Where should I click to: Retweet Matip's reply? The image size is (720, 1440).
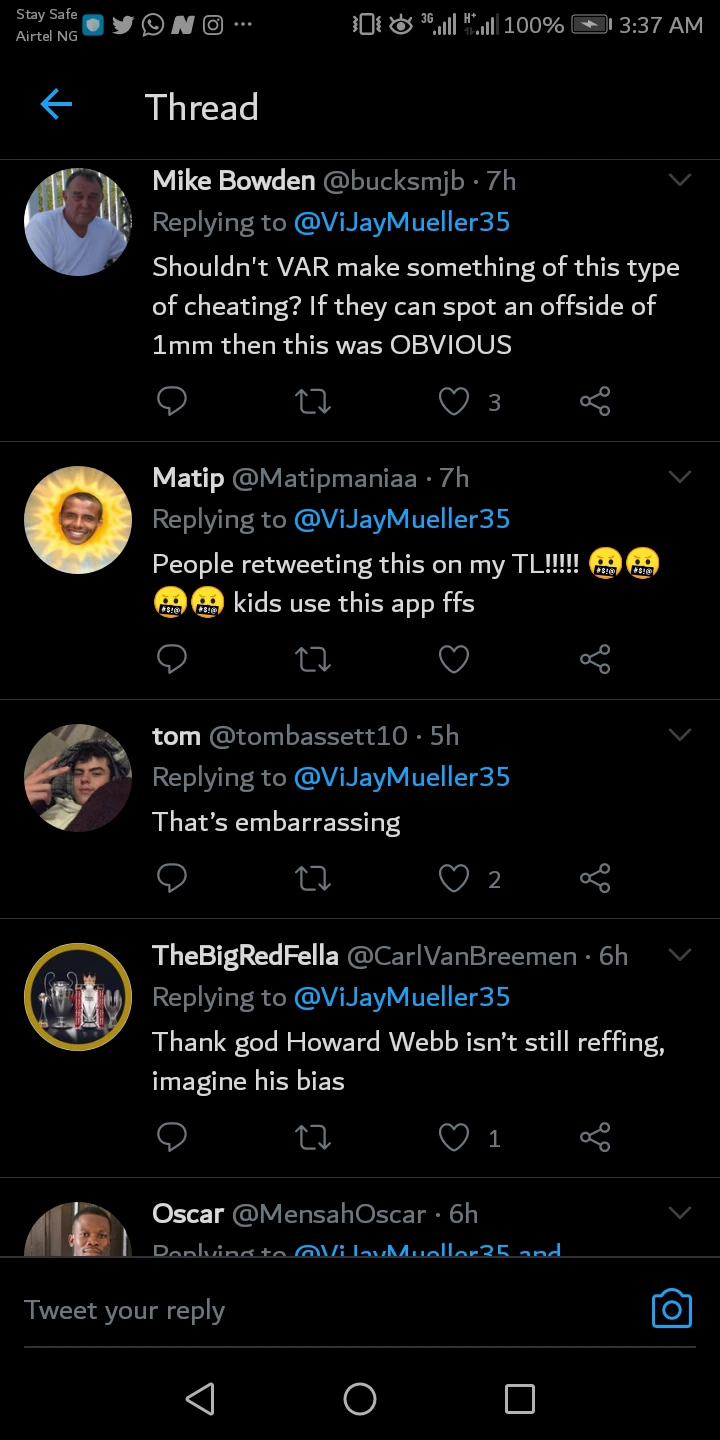[313, 659]
